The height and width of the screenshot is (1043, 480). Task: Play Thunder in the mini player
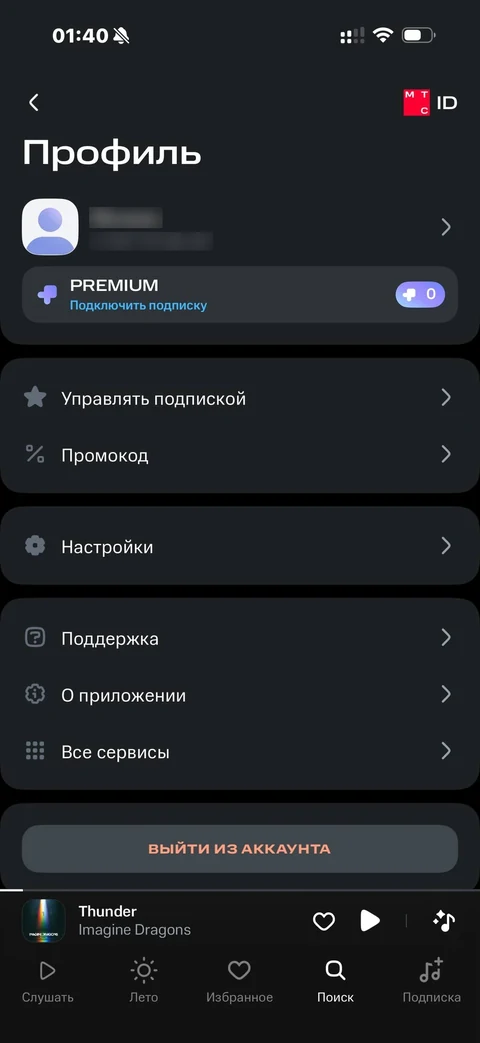370,921
